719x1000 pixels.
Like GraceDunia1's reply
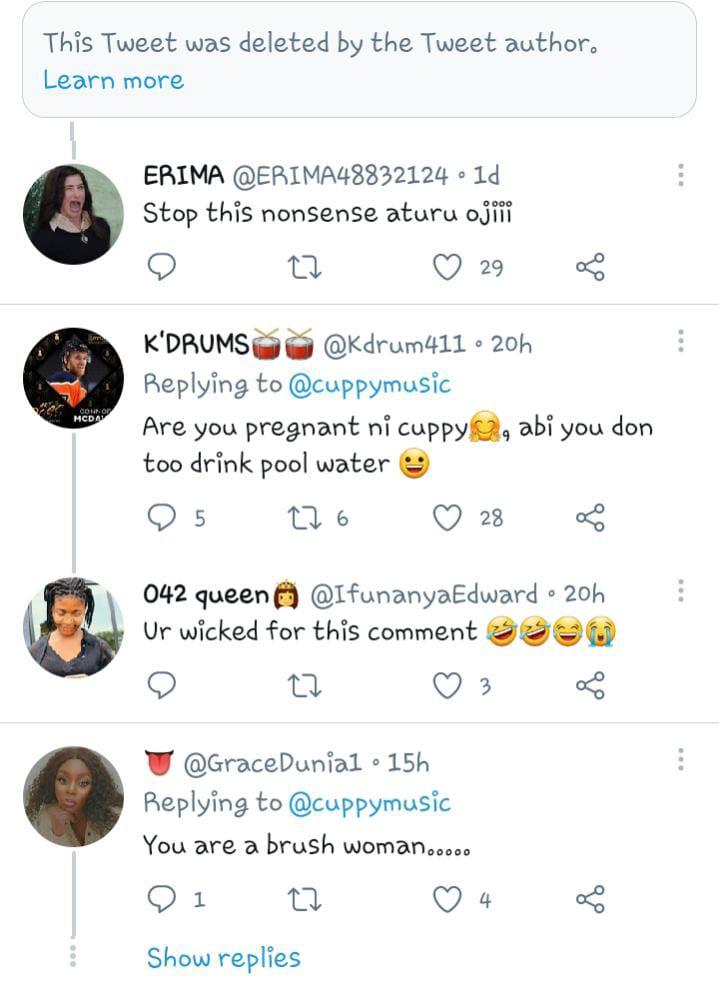(447, 899)
